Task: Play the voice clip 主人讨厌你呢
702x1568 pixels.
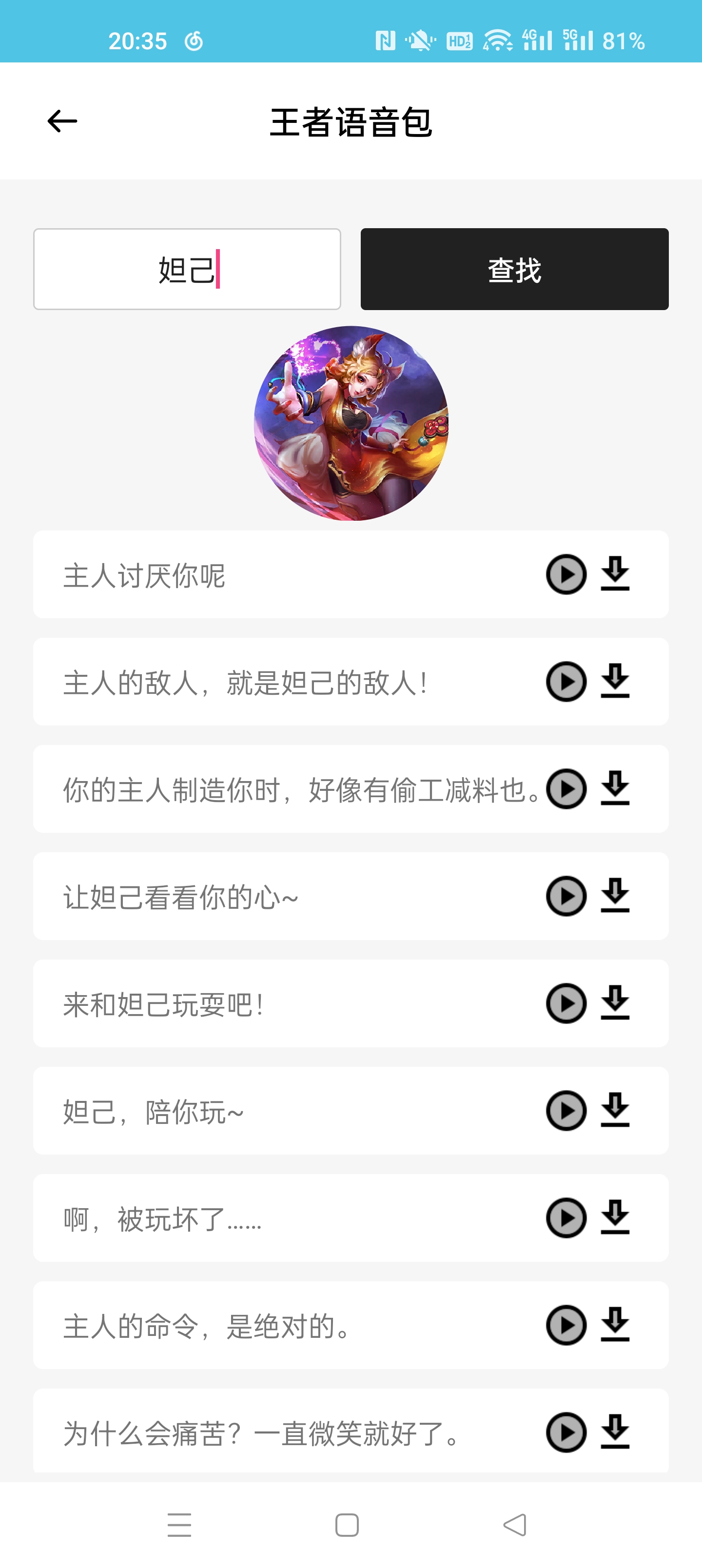Action: coord(565,575)
